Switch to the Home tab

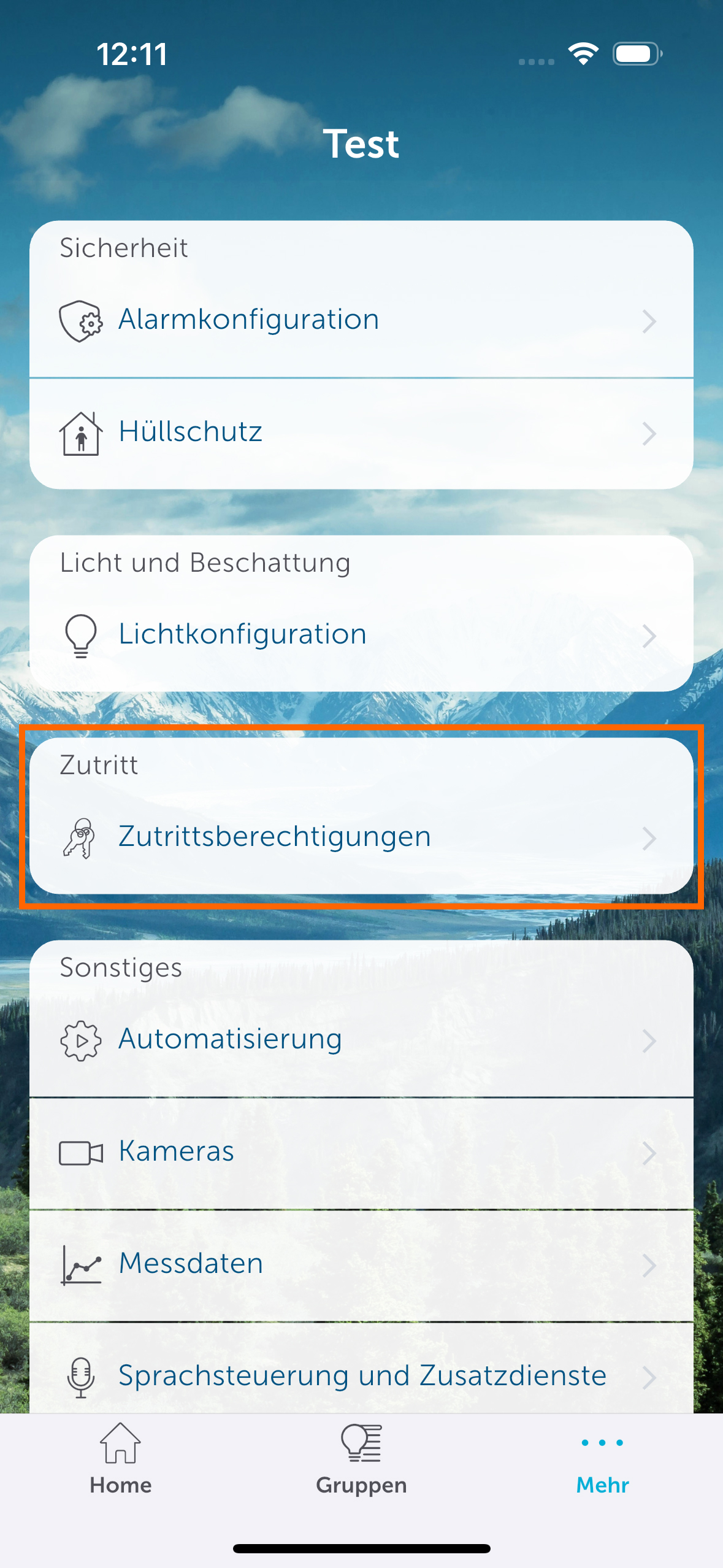[x=121, y=1460]
